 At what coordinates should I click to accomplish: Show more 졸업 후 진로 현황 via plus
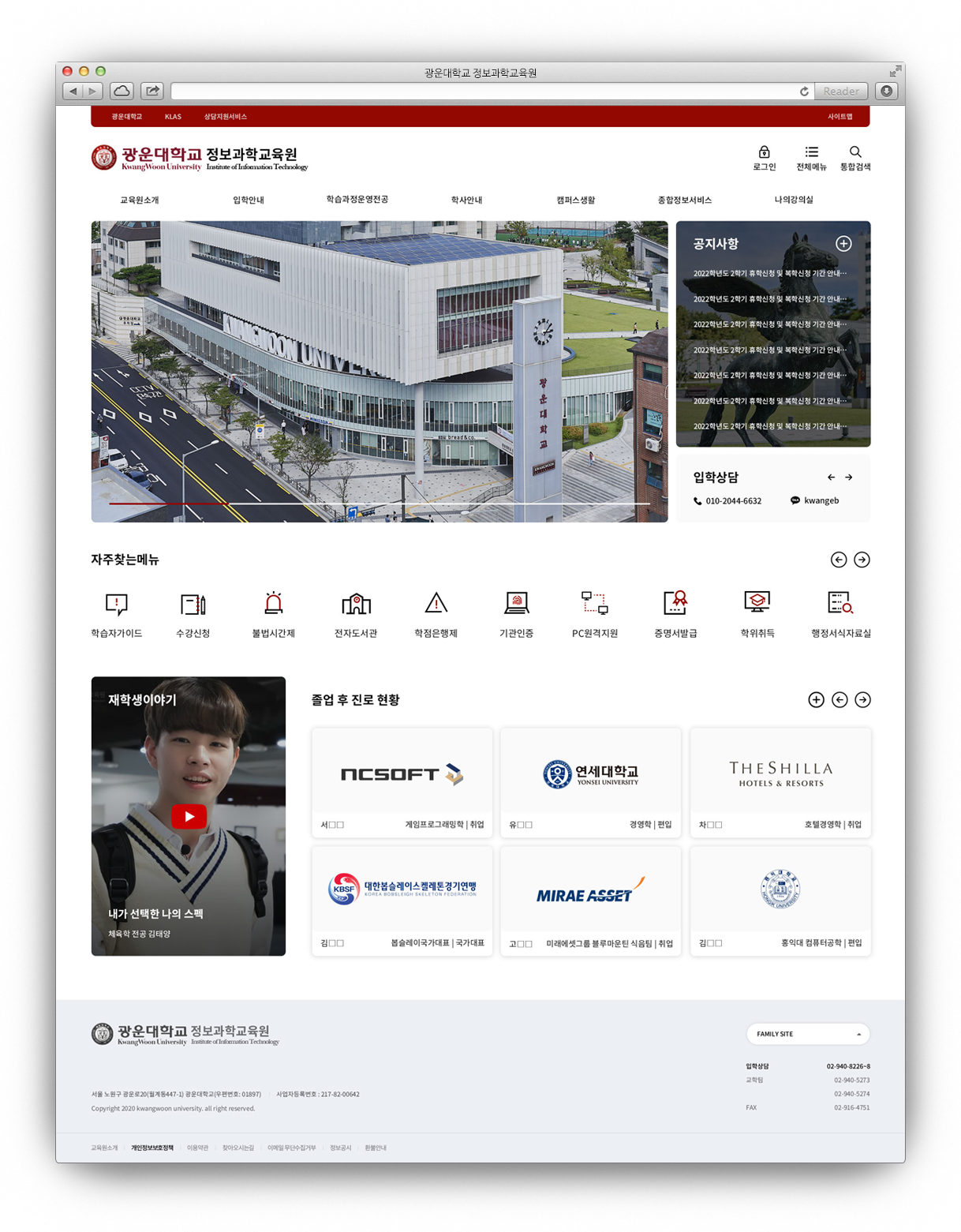816,699
